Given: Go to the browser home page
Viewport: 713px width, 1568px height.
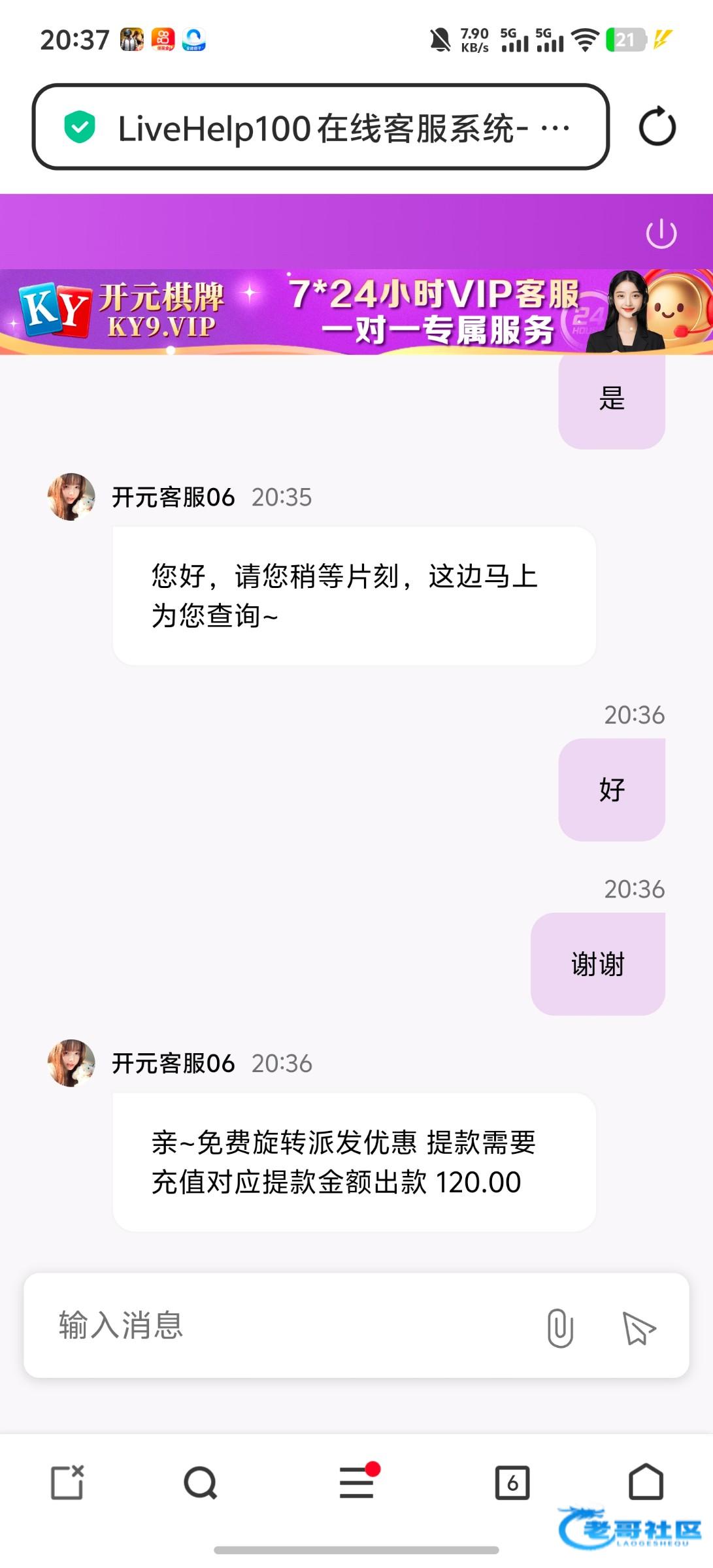Looking at the screenshot, I should (x=646, y=1482).
